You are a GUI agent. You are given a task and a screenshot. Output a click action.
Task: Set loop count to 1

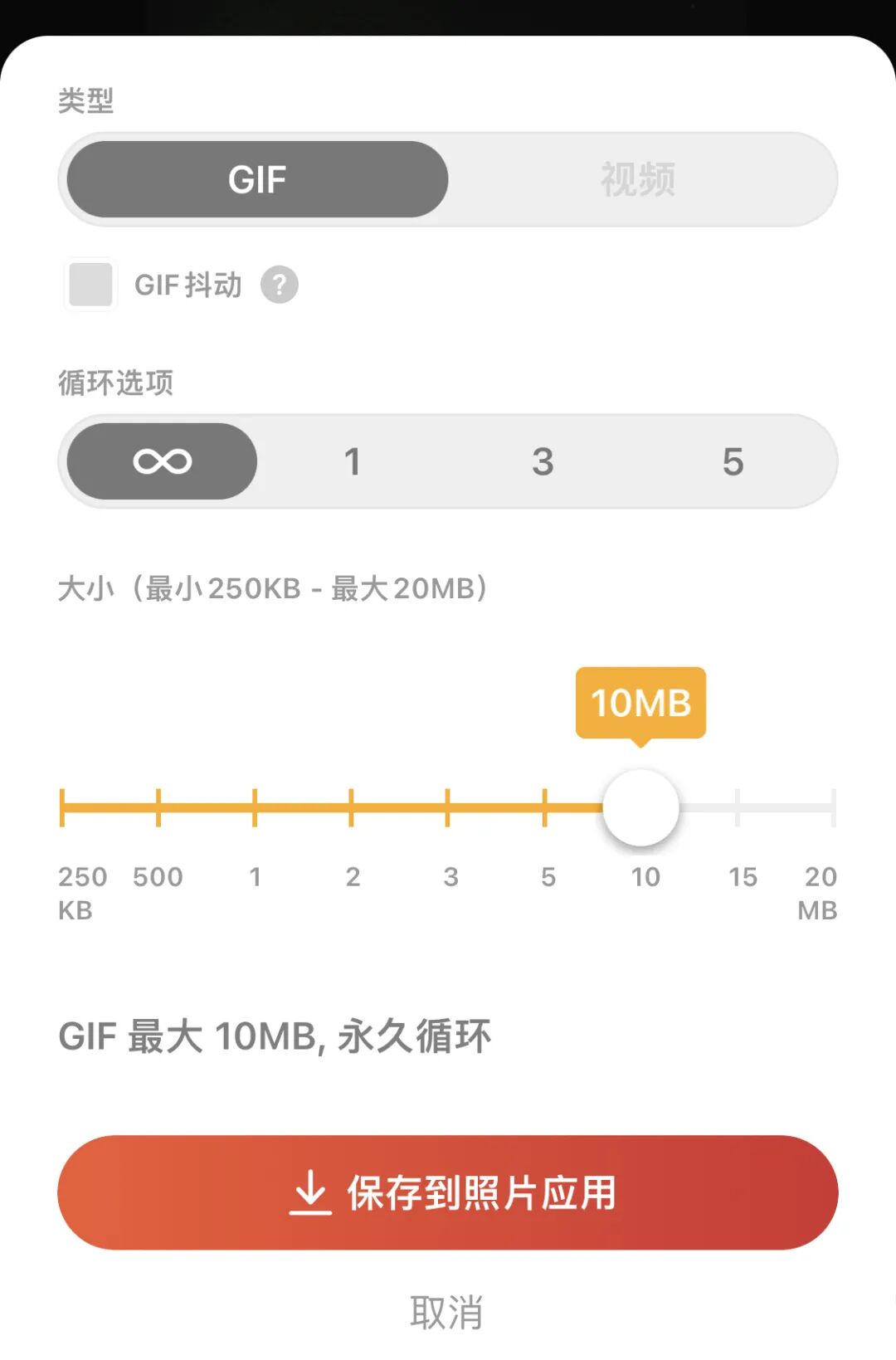coord(353,461)
